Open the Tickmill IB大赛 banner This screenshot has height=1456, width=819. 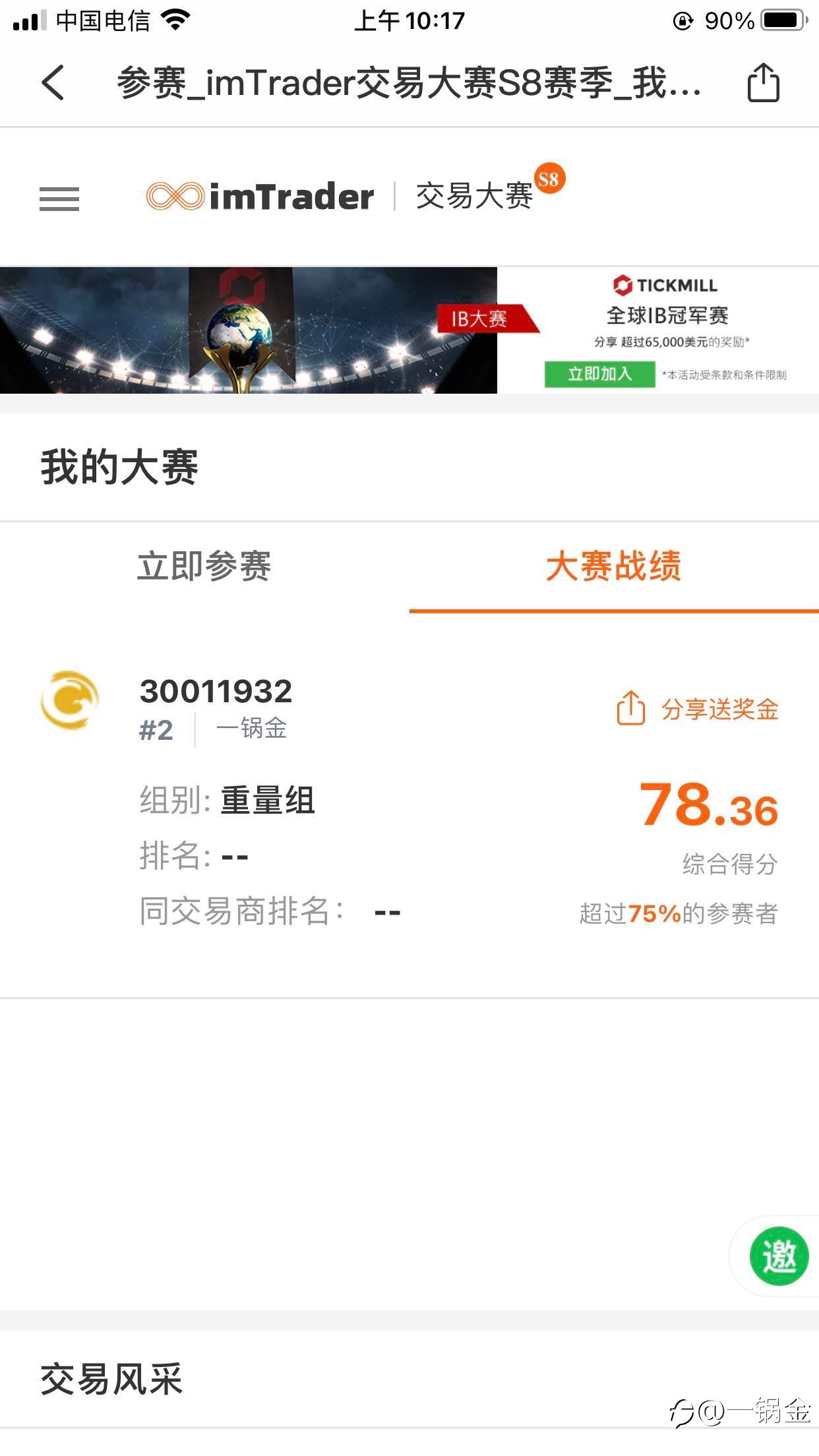(x=409, y=330)
